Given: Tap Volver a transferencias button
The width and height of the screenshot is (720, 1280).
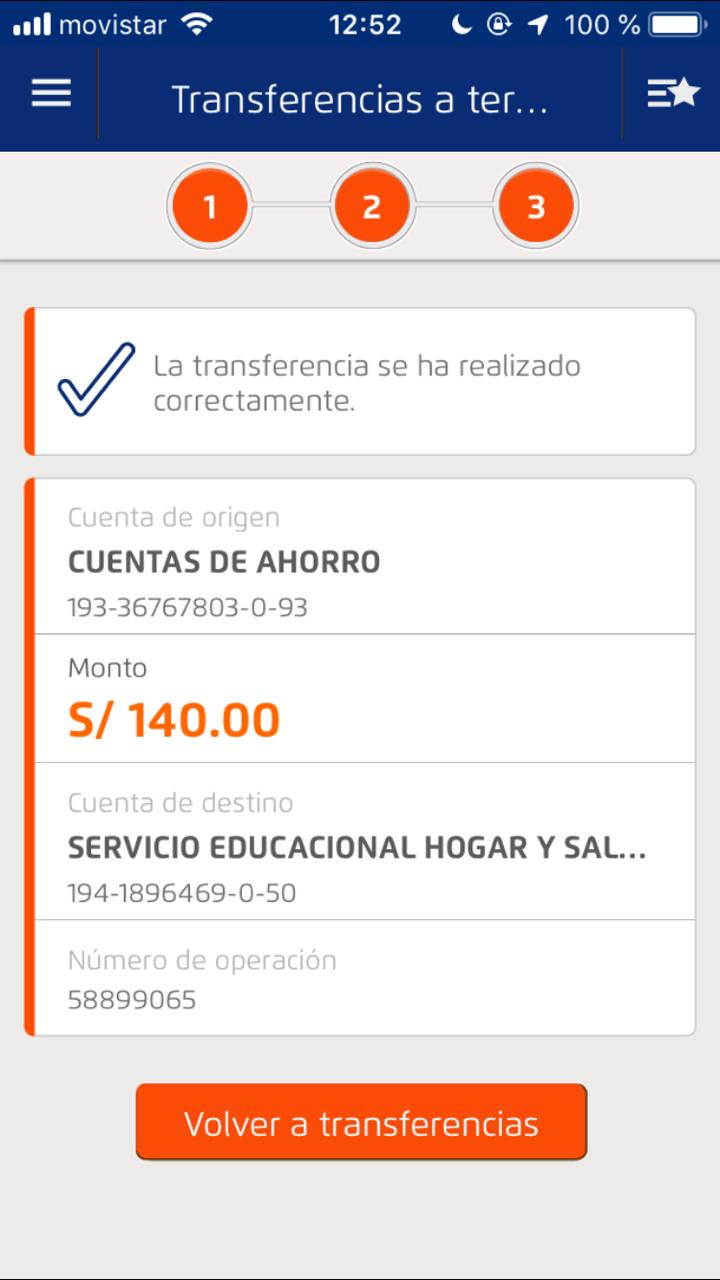Looking at the screenshot, I should (x=361, y=1123).
